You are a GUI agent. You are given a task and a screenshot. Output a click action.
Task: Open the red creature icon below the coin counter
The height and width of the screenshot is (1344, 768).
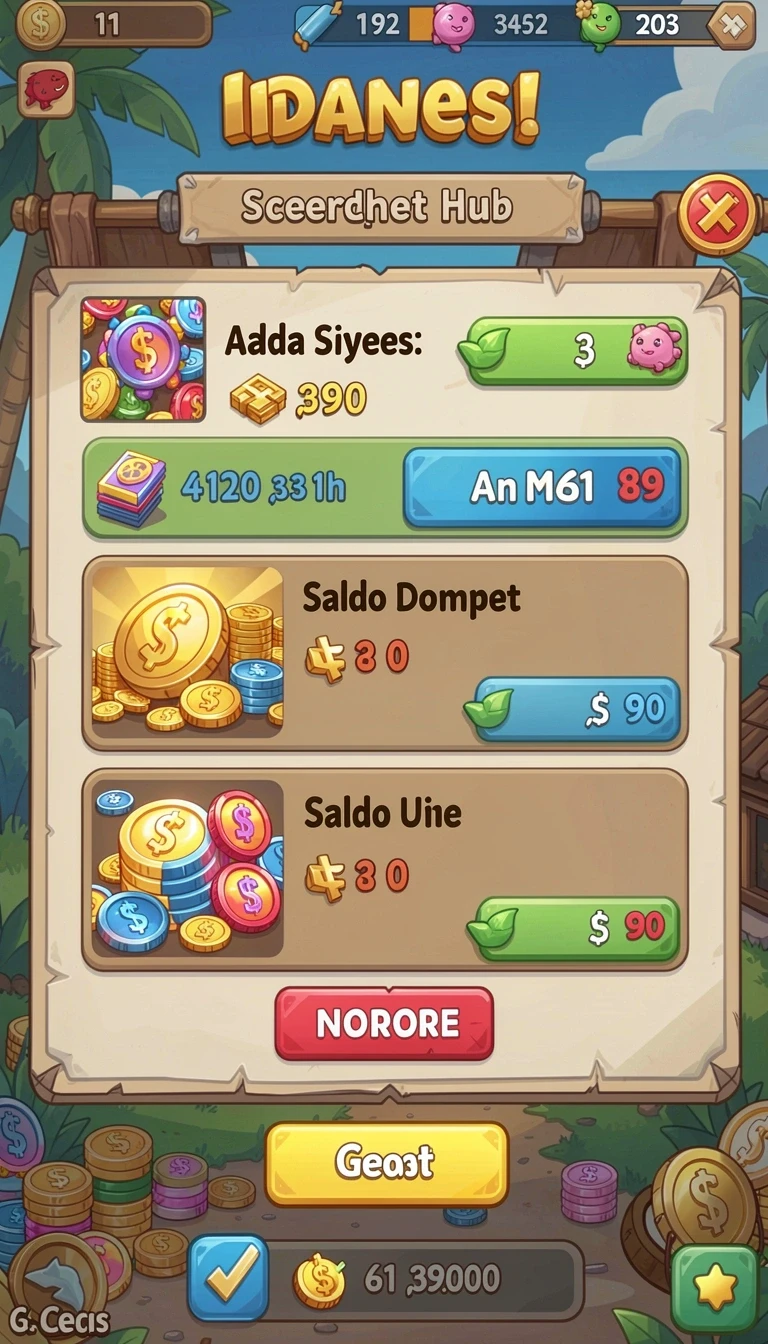(46, 89)
